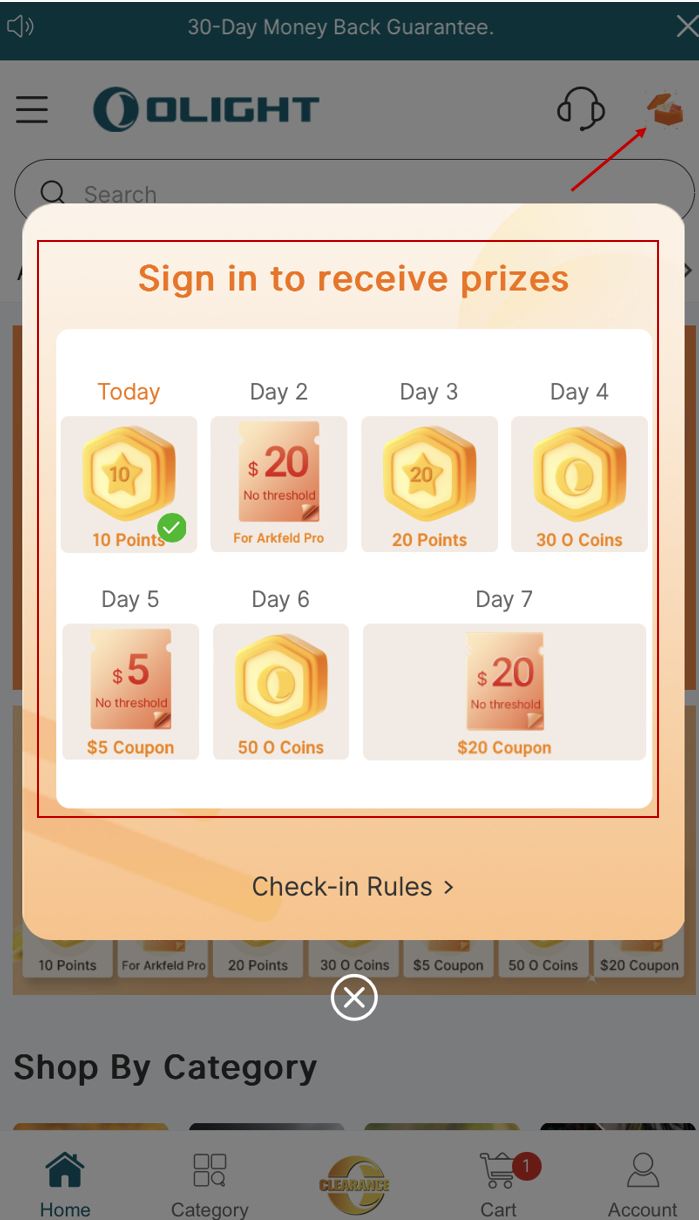
Task: Open the Account tab
Action: point(642,1185)
